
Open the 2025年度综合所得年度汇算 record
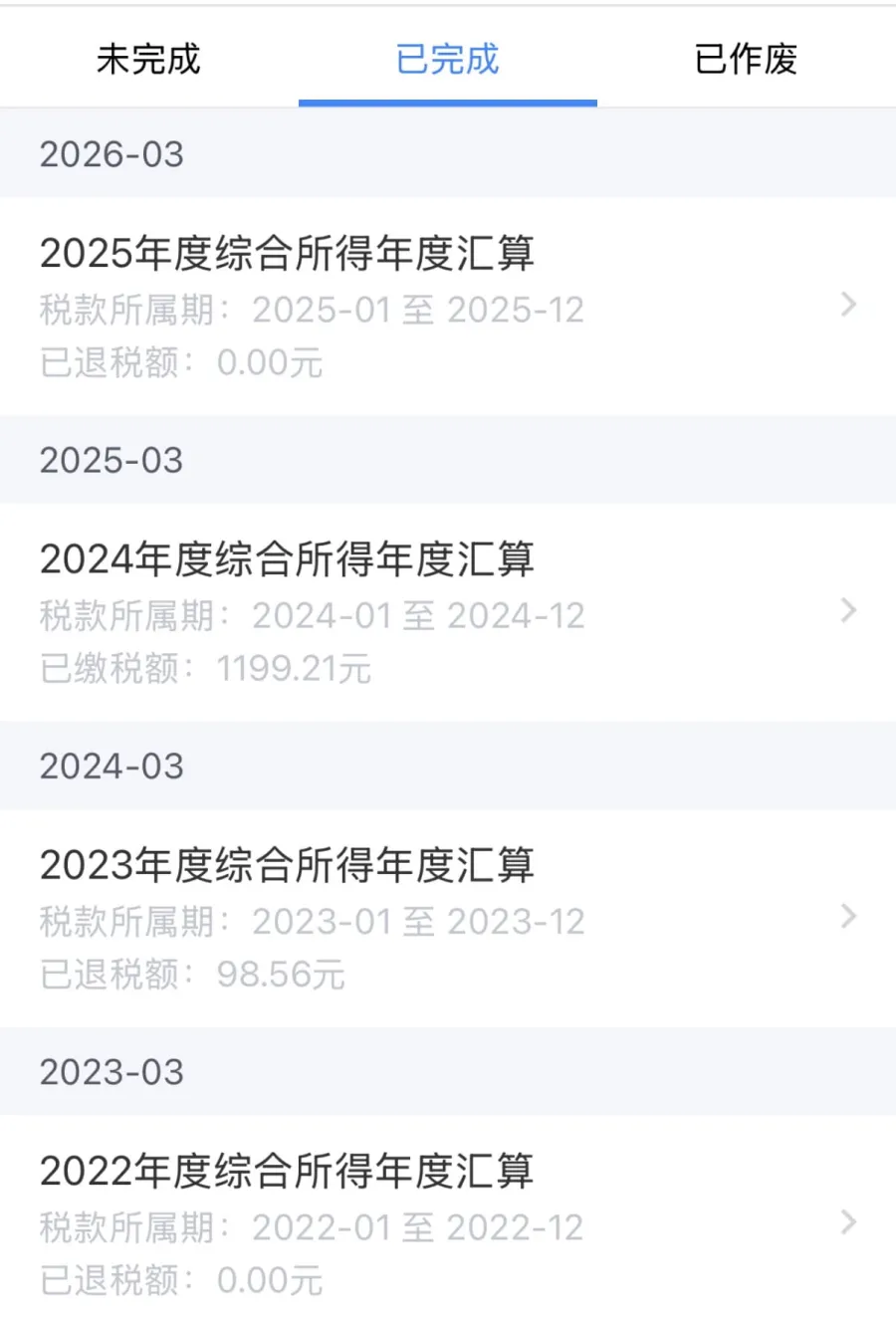(x=287, y=255)
